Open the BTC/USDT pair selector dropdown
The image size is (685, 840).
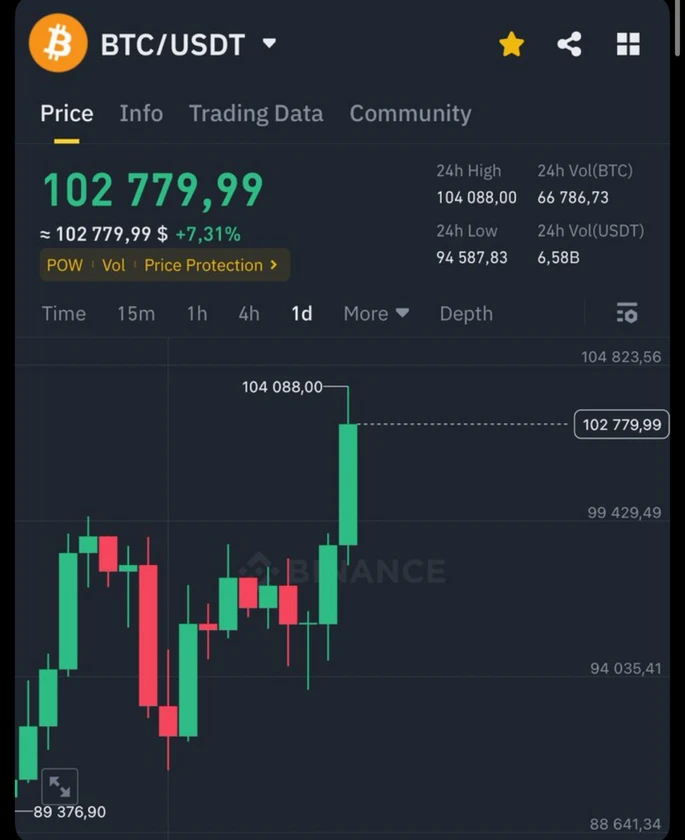point(268,44)
